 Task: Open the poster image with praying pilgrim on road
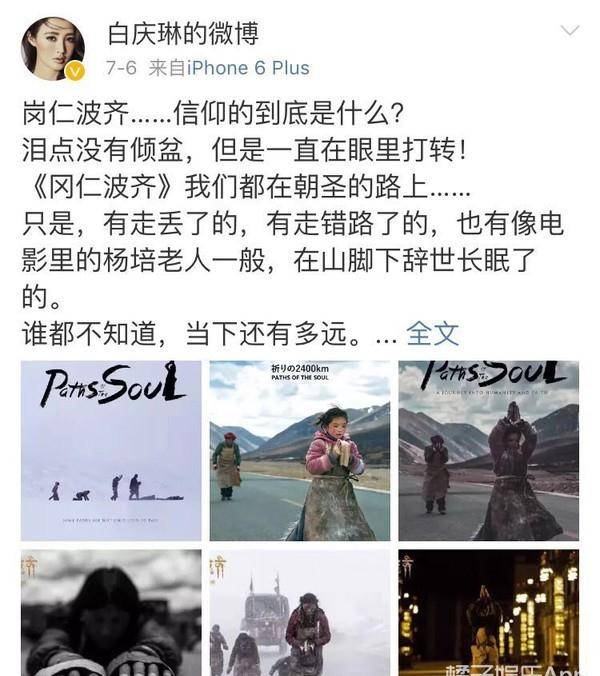pyautogui.click(x=488, y=450)
